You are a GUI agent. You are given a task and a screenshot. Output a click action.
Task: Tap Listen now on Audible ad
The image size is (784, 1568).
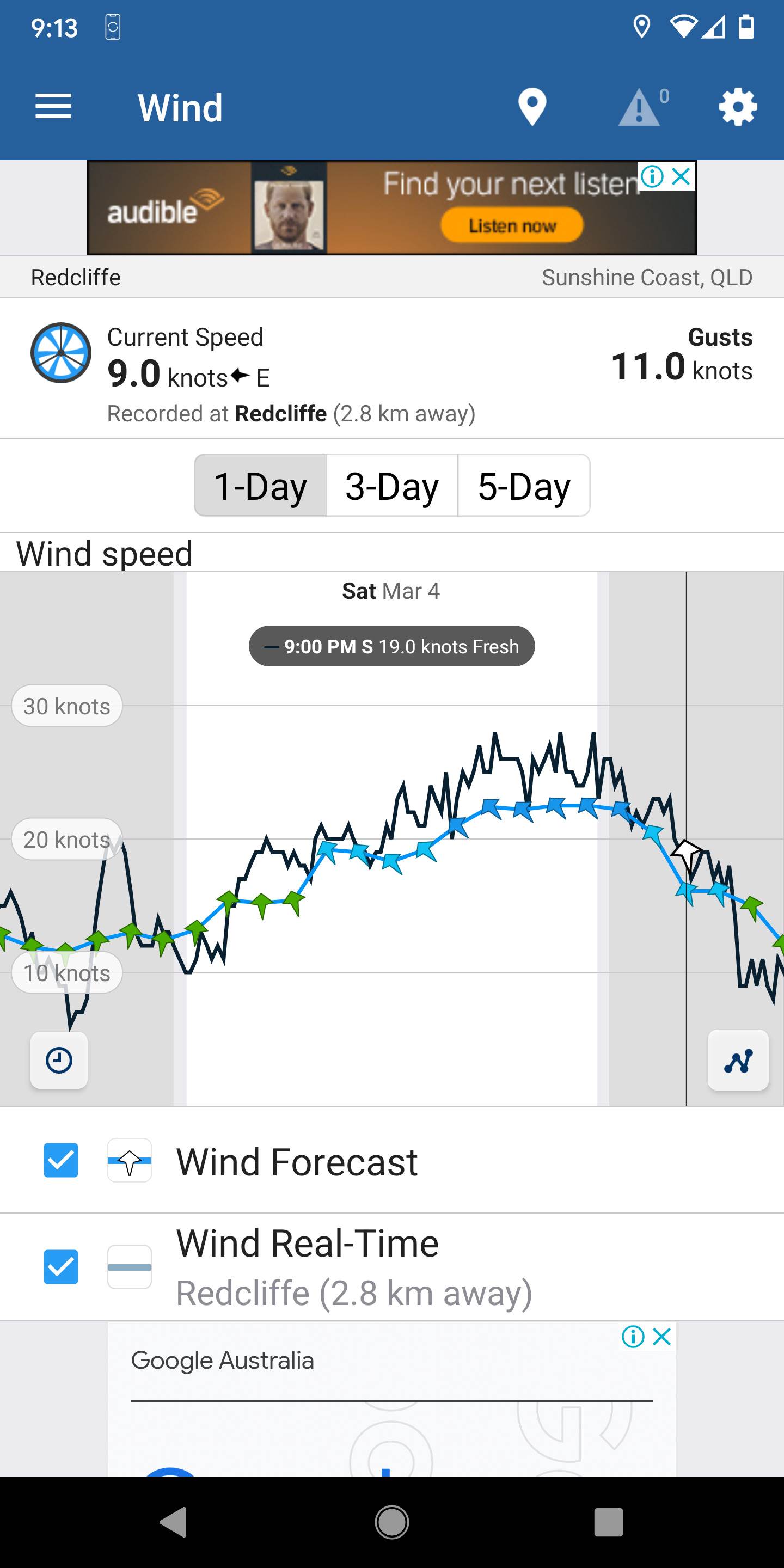[511, 226]
